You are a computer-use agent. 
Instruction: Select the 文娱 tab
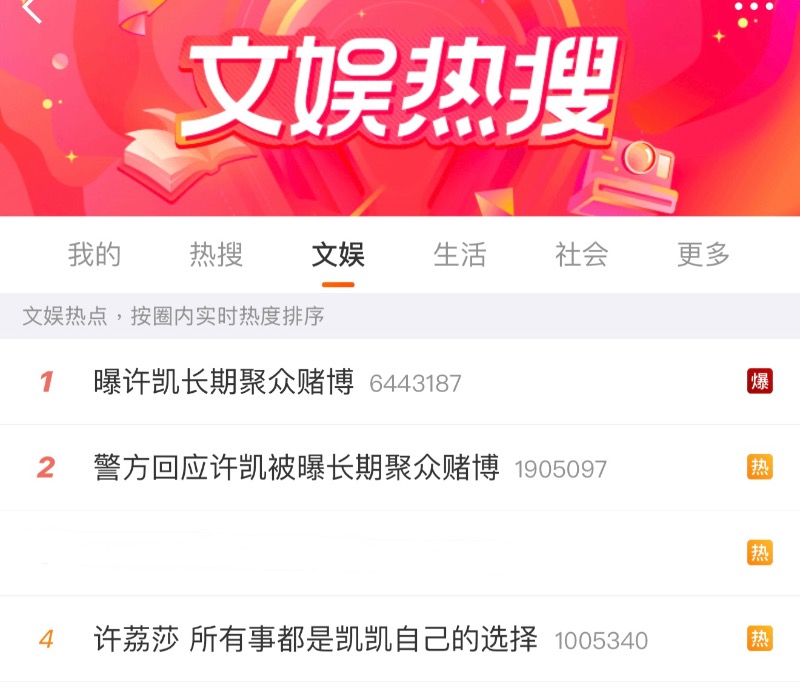tap(338, 255)
